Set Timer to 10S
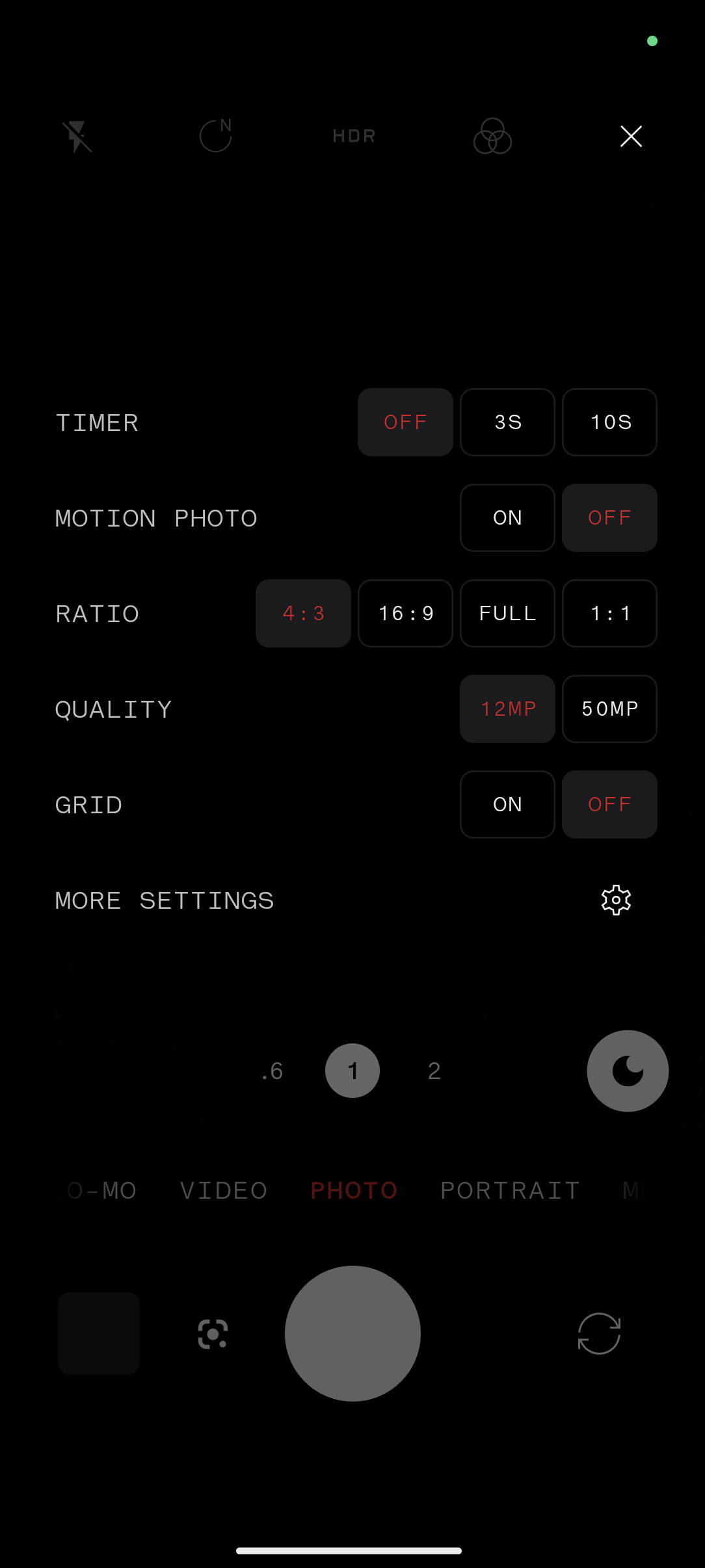The image size is (705, 1568). pyautogui.click(x=609, y=422)
